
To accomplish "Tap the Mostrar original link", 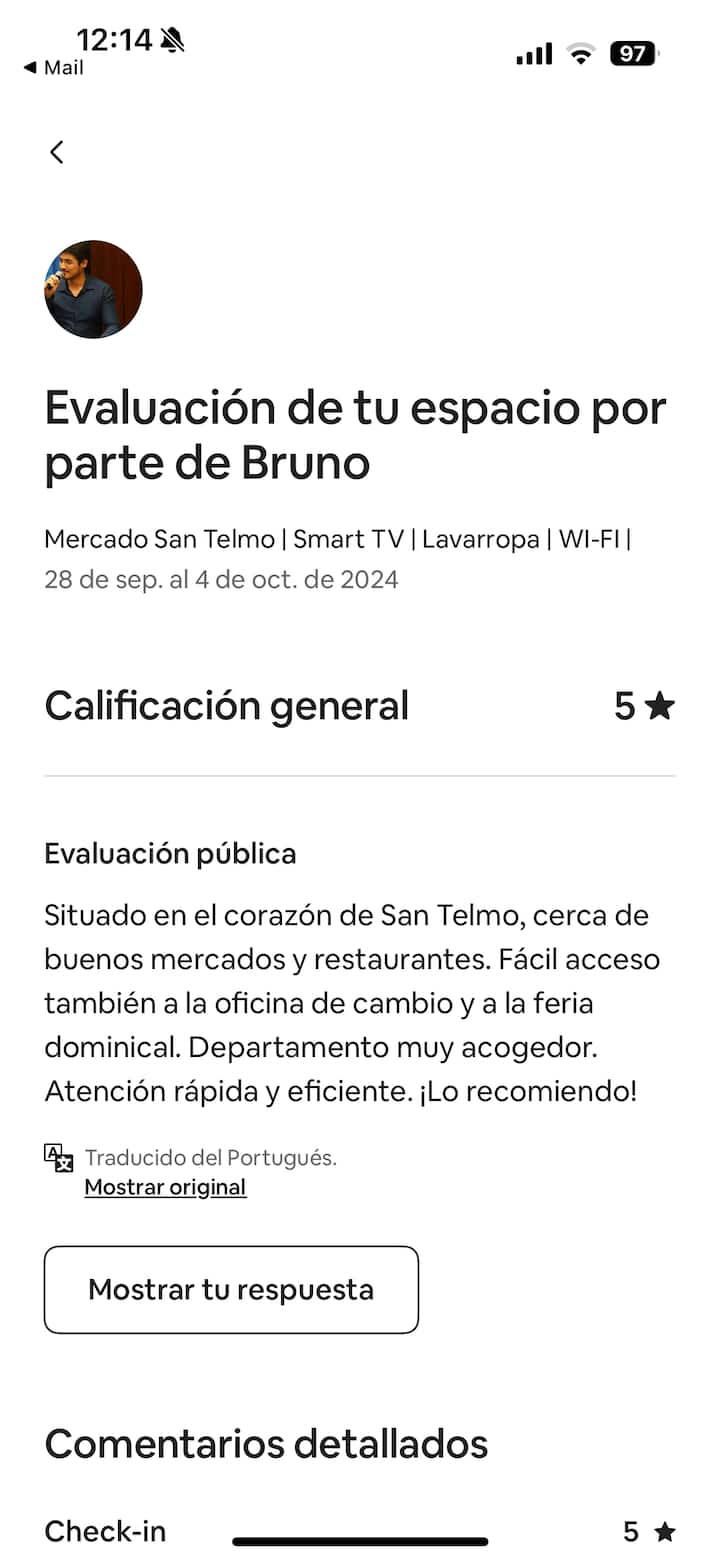I will click(x=165, y=1187).
